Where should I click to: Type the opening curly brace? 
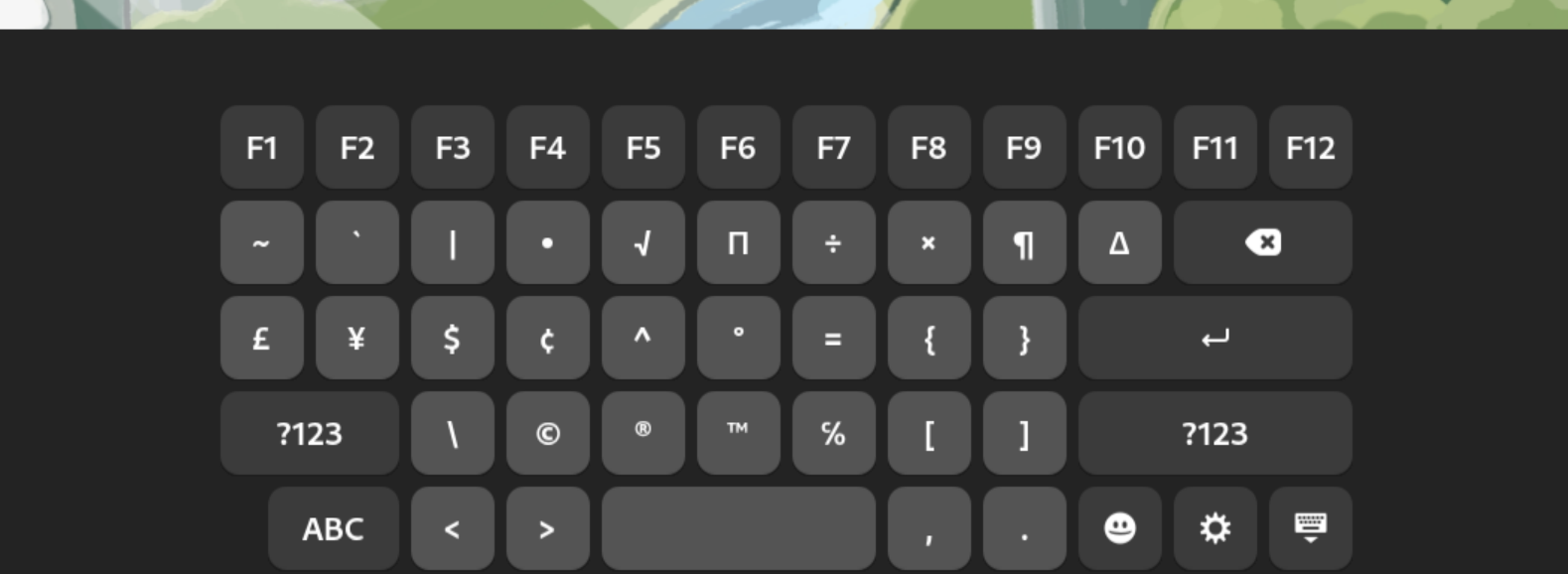[928, 338]
